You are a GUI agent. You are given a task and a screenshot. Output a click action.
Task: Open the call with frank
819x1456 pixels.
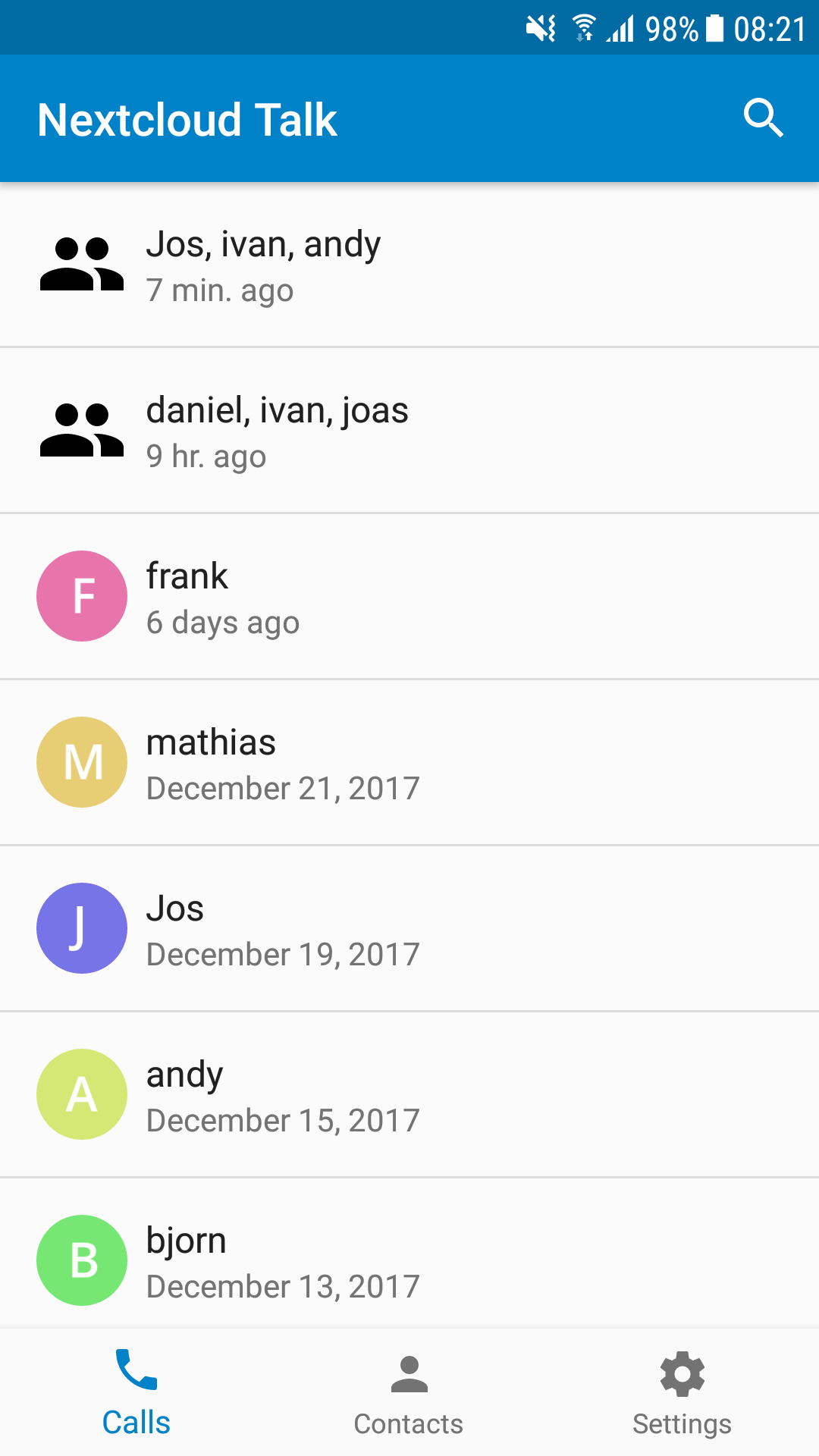(x=409, y=597)
